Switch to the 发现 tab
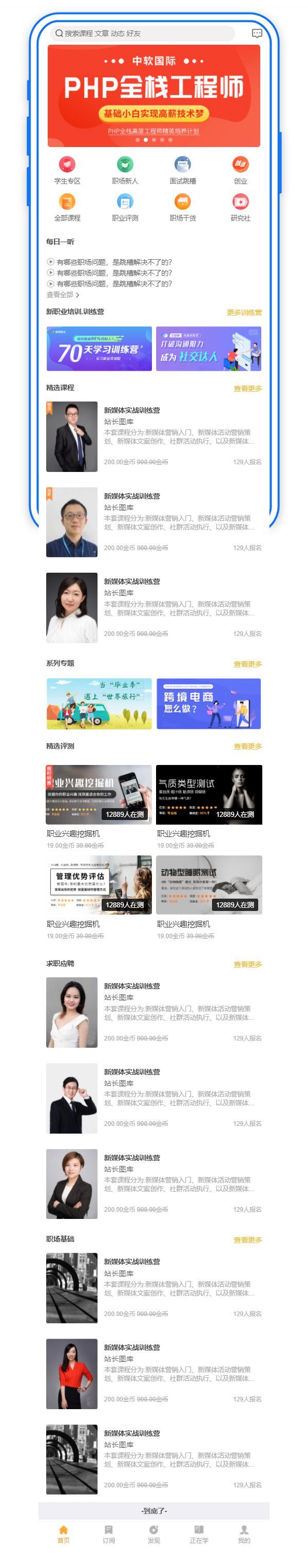 (x=153, y=1534)
